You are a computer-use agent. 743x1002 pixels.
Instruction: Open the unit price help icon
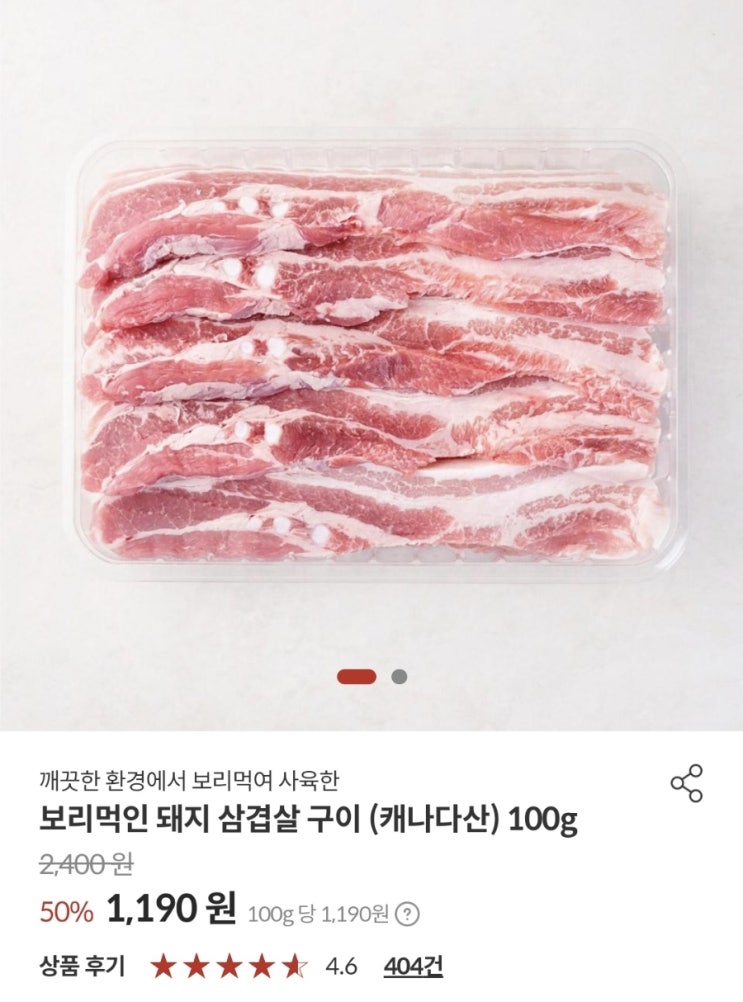point(408,915)
